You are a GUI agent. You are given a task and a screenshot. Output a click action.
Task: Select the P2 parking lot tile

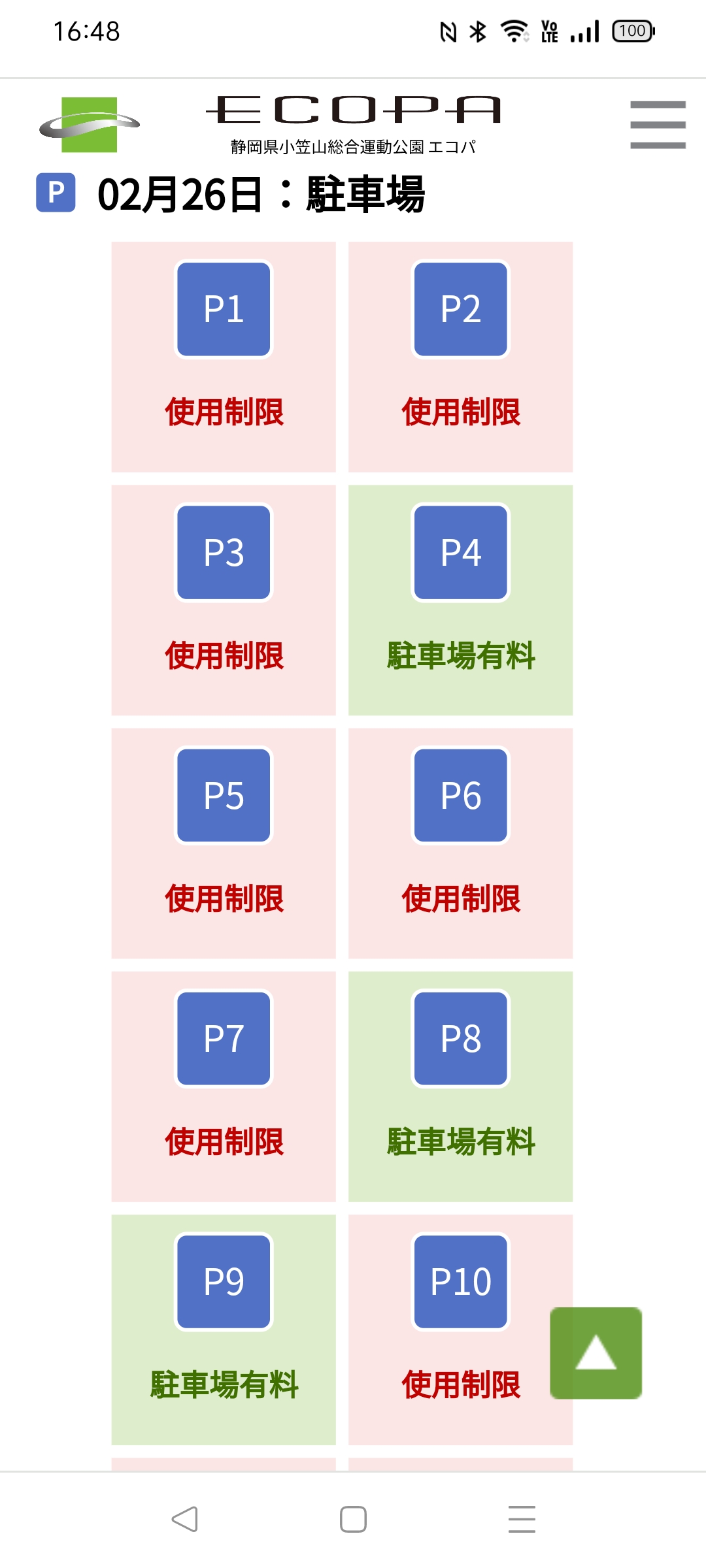click(460, 357)
